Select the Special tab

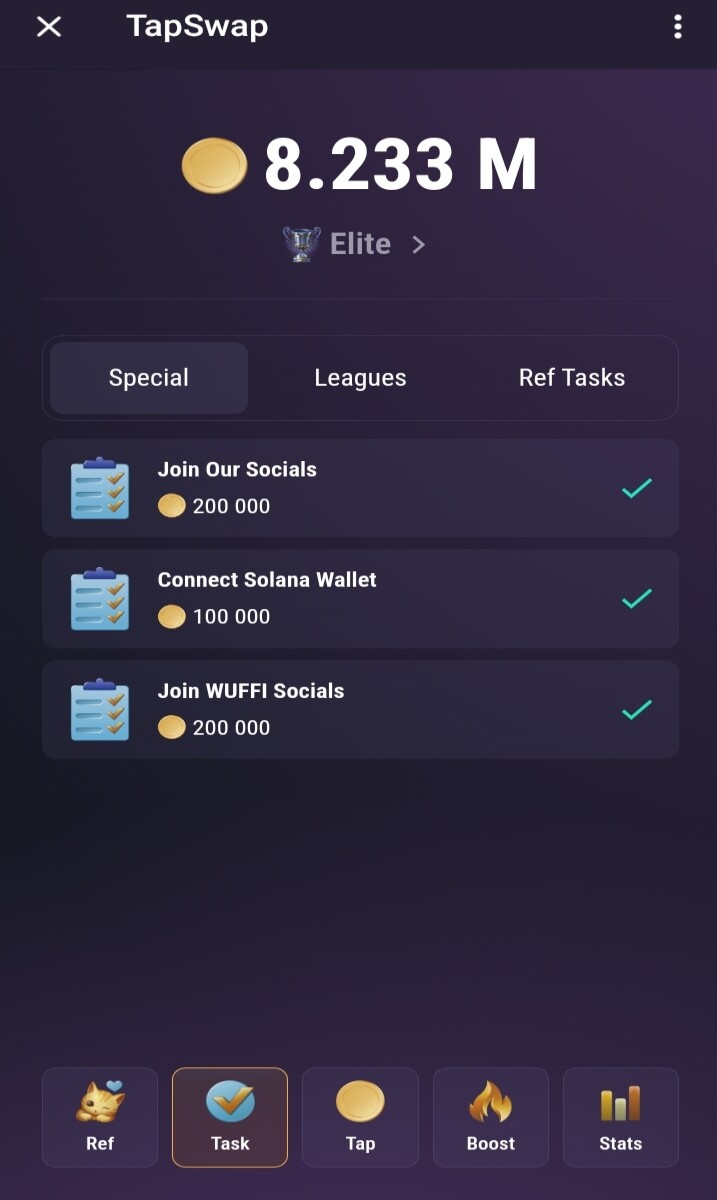(x=149, y=378)
